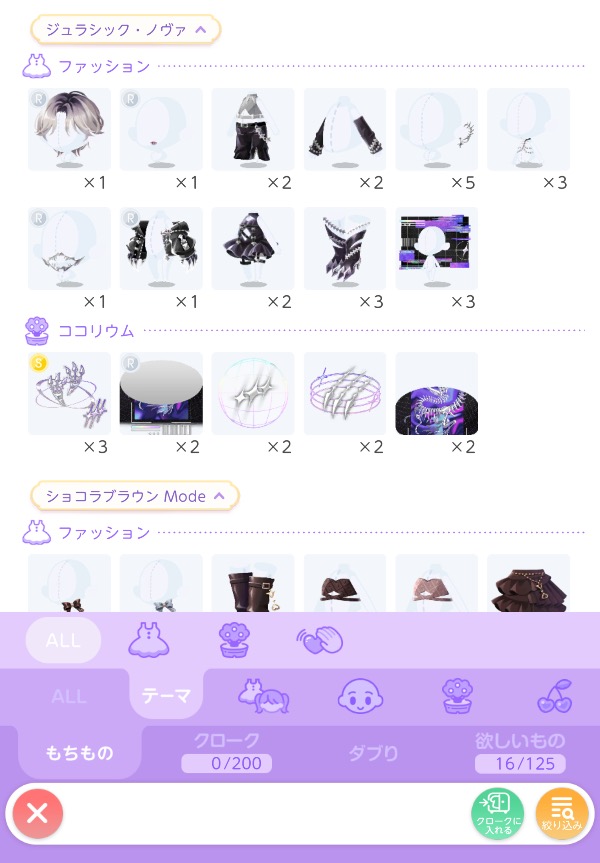The height and width of the screenshot is (863, 600).
Task: Select the silver claw hands ココリウム item
Action: coord(69,393)
